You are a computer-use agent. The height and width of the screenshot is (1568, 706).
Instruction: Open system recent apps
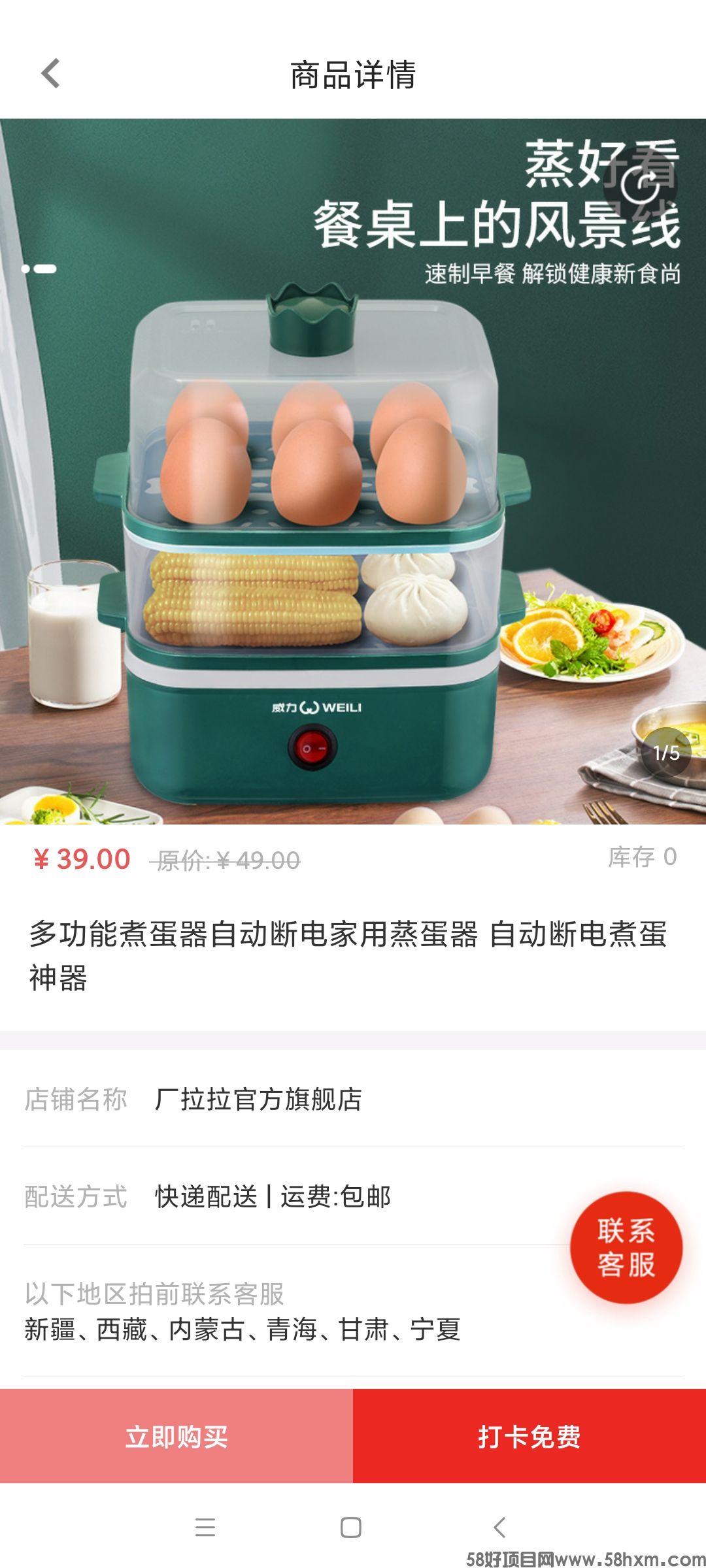205,1527
